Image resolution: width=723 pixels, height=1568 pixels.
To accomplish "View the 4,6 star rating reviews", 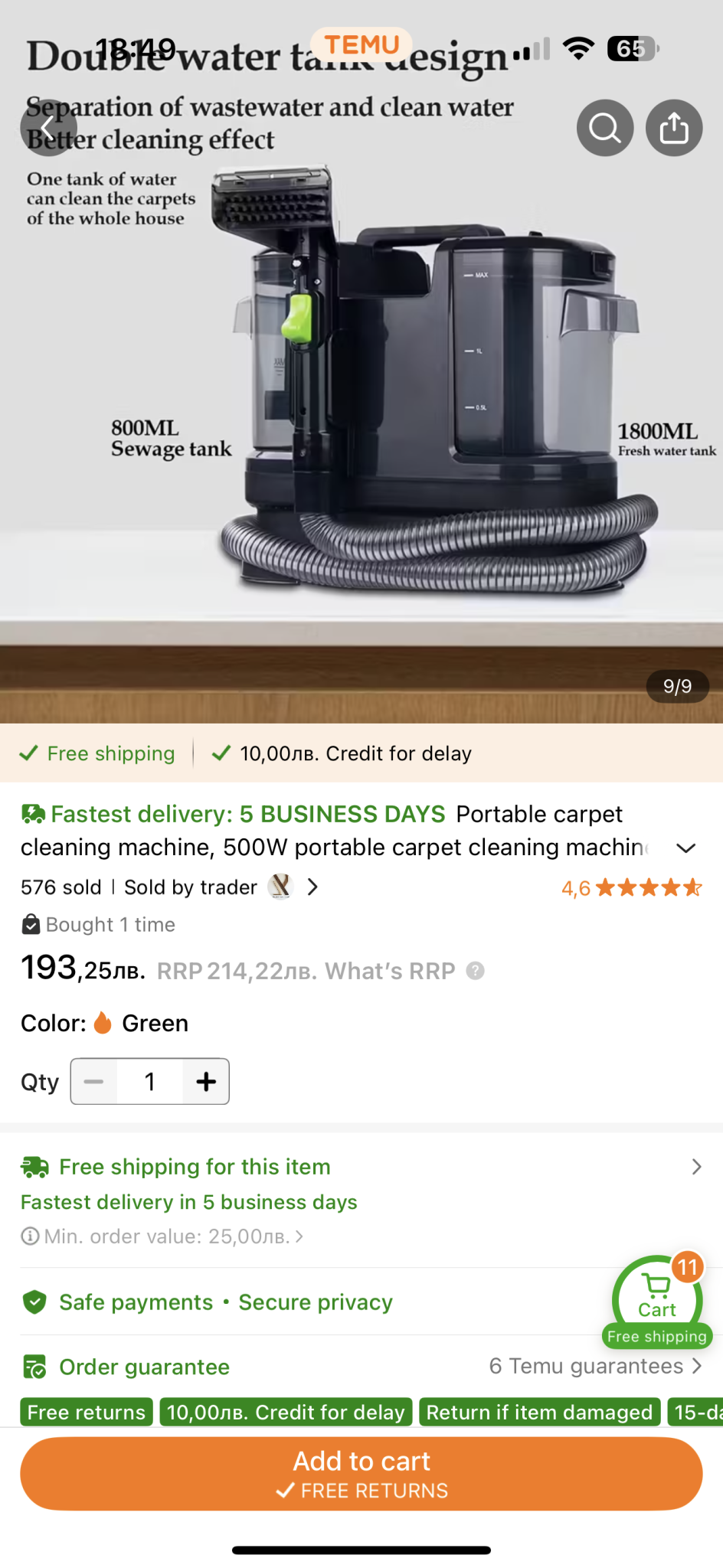I will point(631,888).
